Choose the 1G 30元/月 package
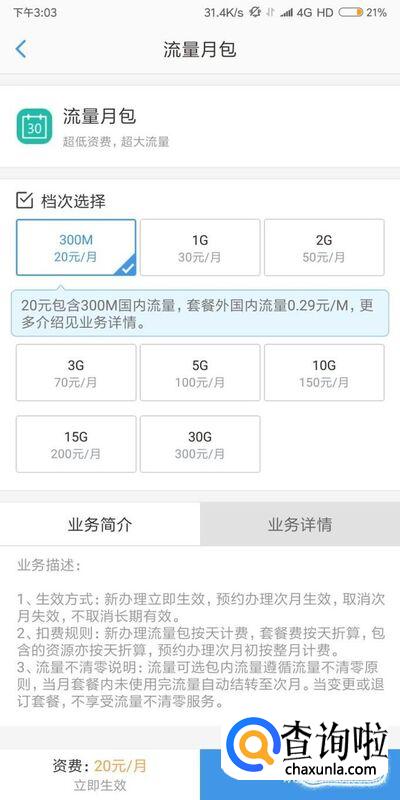This screenshot has height=800, width=400. coord(200,247)
